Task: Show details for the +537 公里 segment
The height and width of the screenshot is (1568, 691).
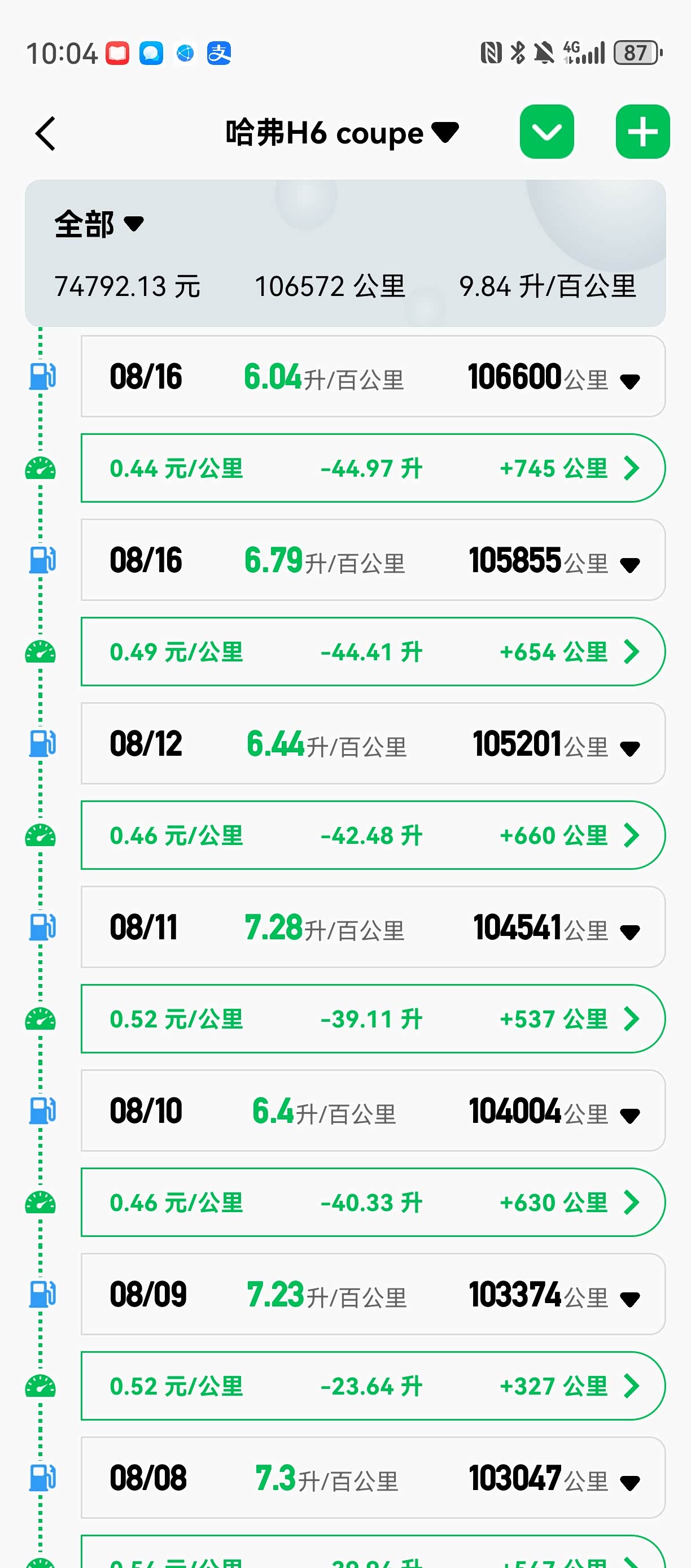Action: [632, 1019]
